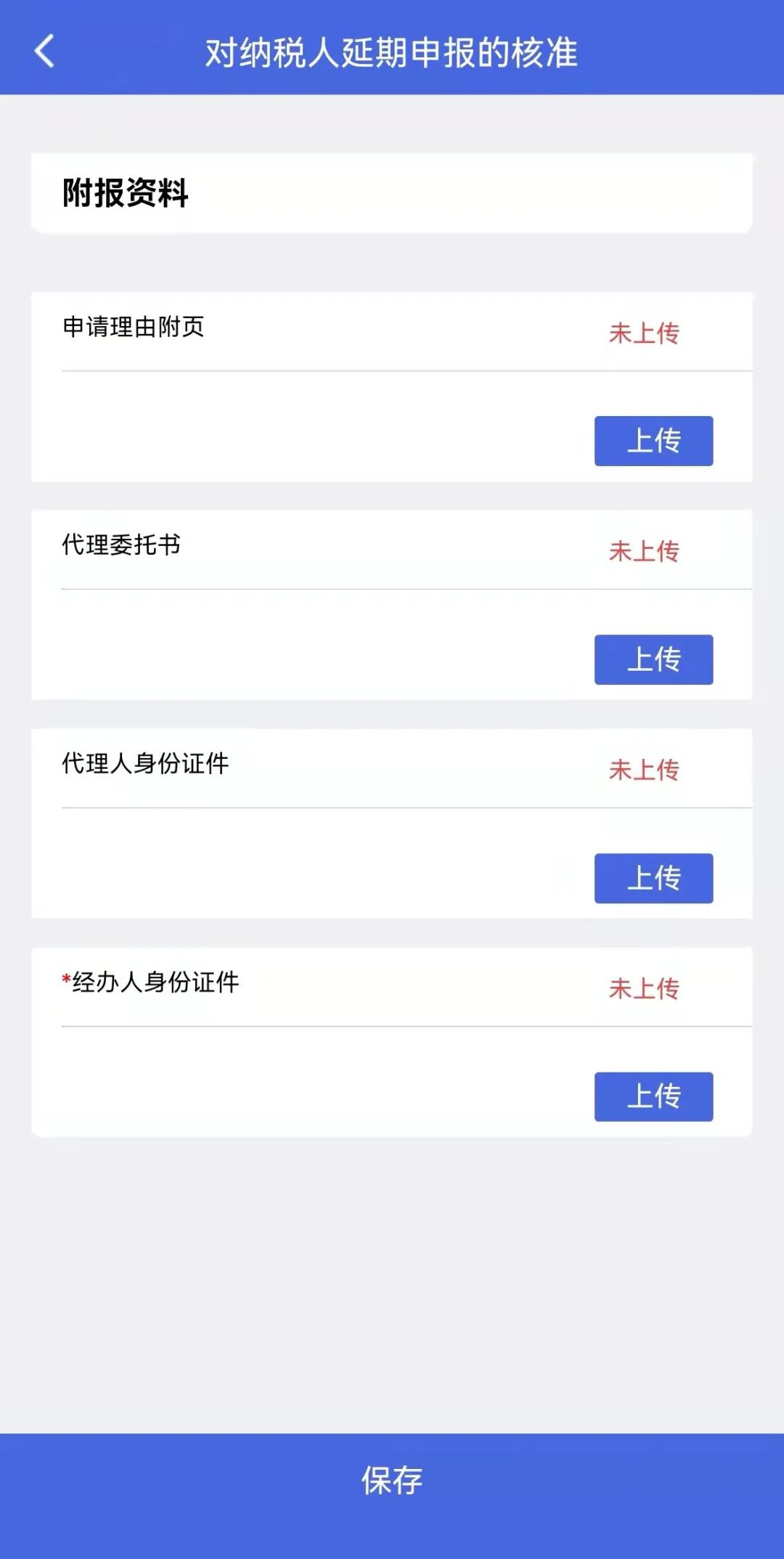This screenshot has width=784, height=1559.
Task: Upload the required 经办人身份证件
Action: (x=653, y=1096)
